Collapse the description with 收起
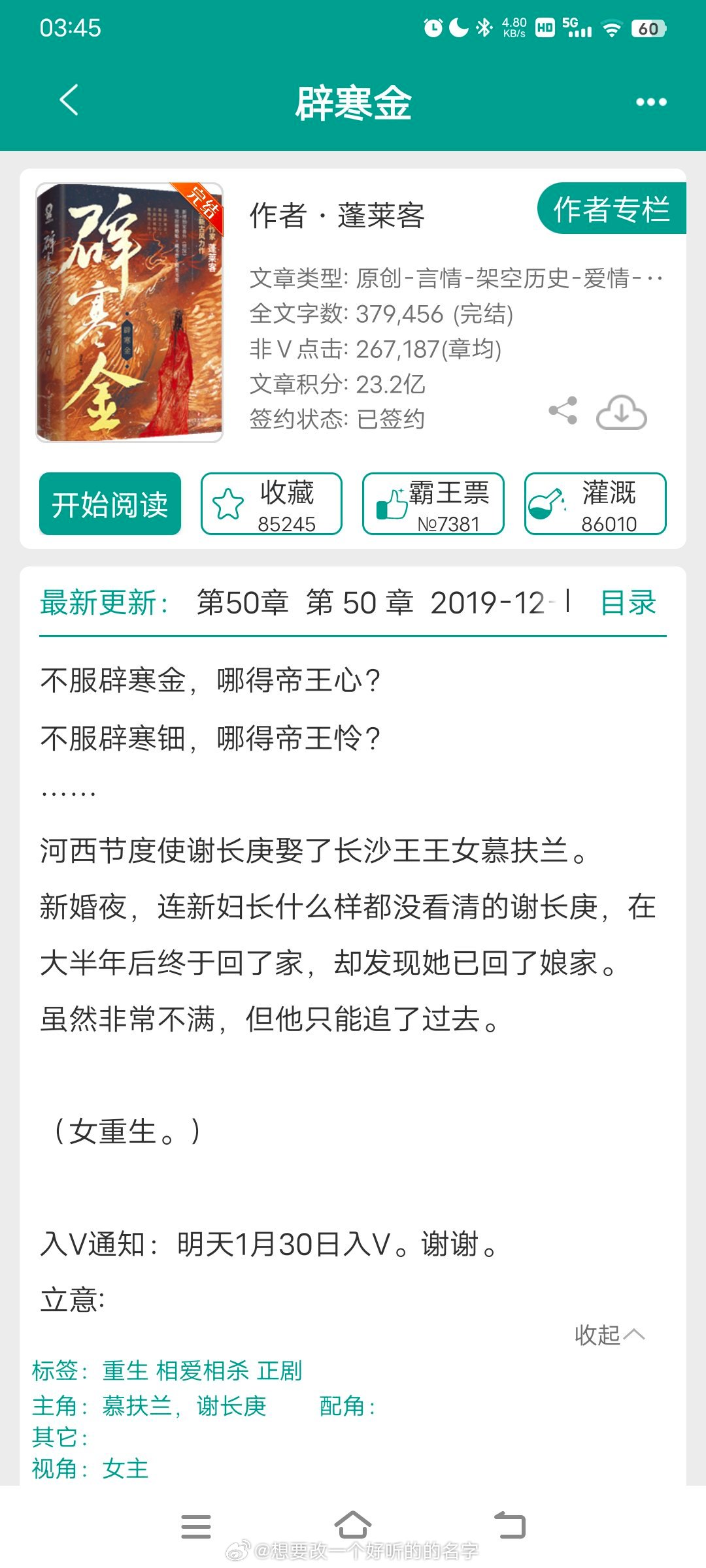Screen dimensions: 706x1568 click(609, 1335)
